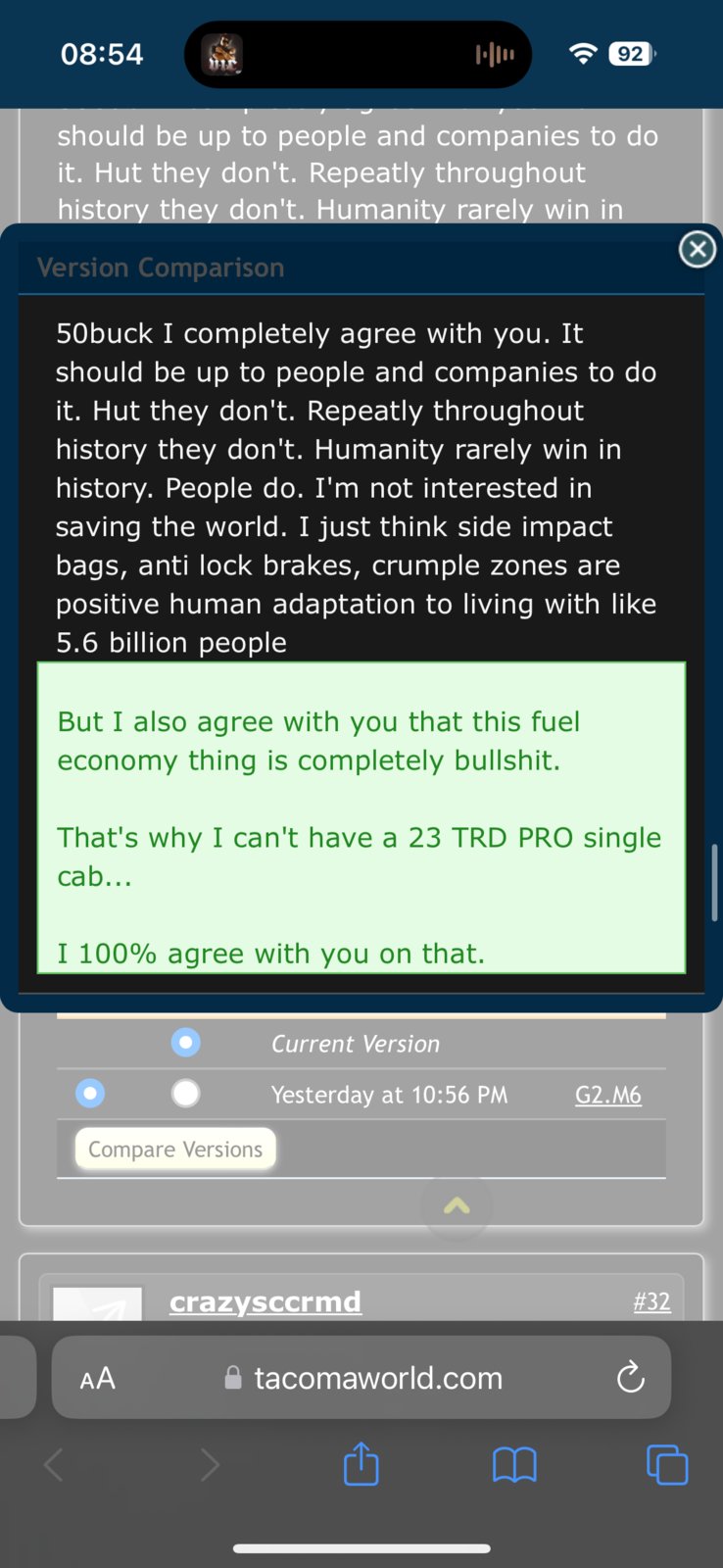This screenshot has width=723, height=1568.
Task: Open Safari bookmarks
Action: 514,1465
